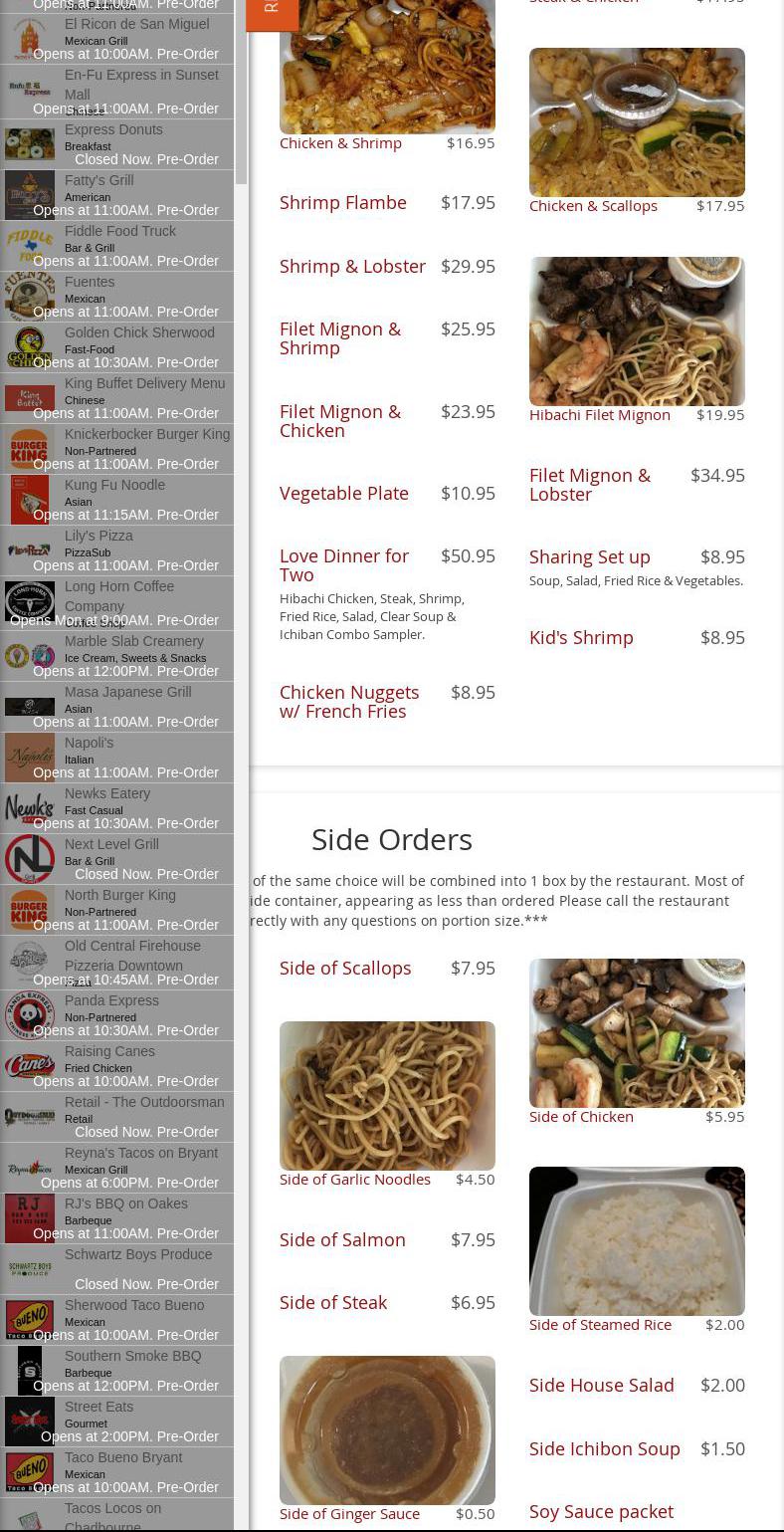Choose Napoli's Italian restaurant
784x1532 pixels.
click(x=116, y=757)
